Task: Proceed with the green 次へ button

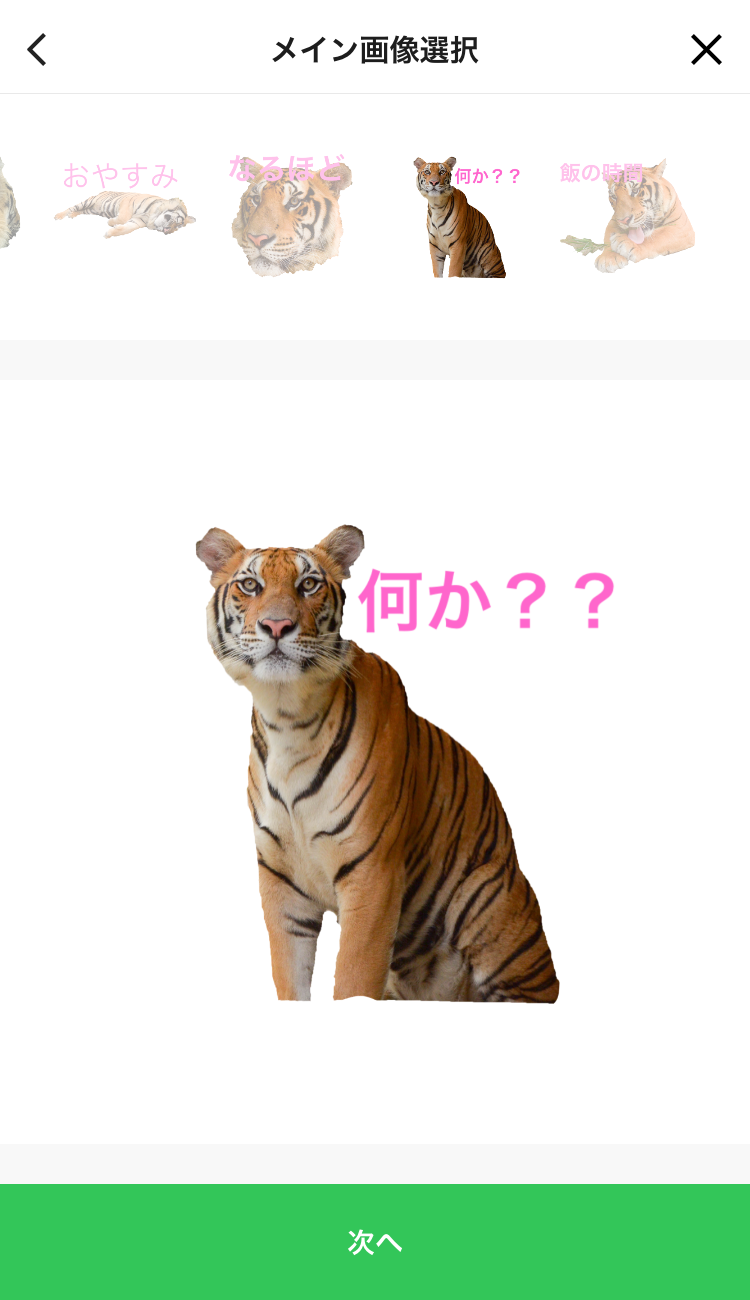Action: pyautogui.click(x=375, y=1241)
